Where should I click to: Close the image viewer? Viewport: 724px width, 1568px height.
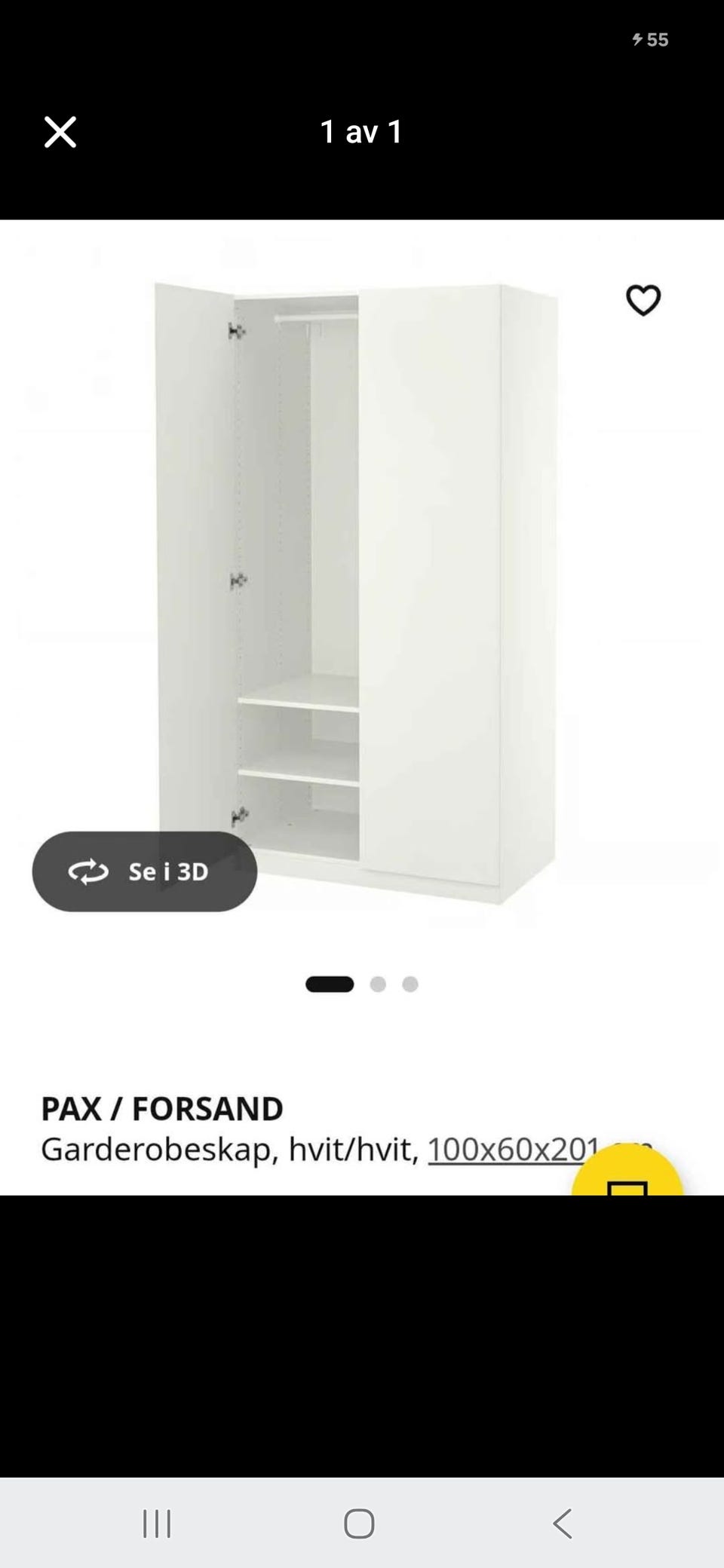[x=60, y=132]
